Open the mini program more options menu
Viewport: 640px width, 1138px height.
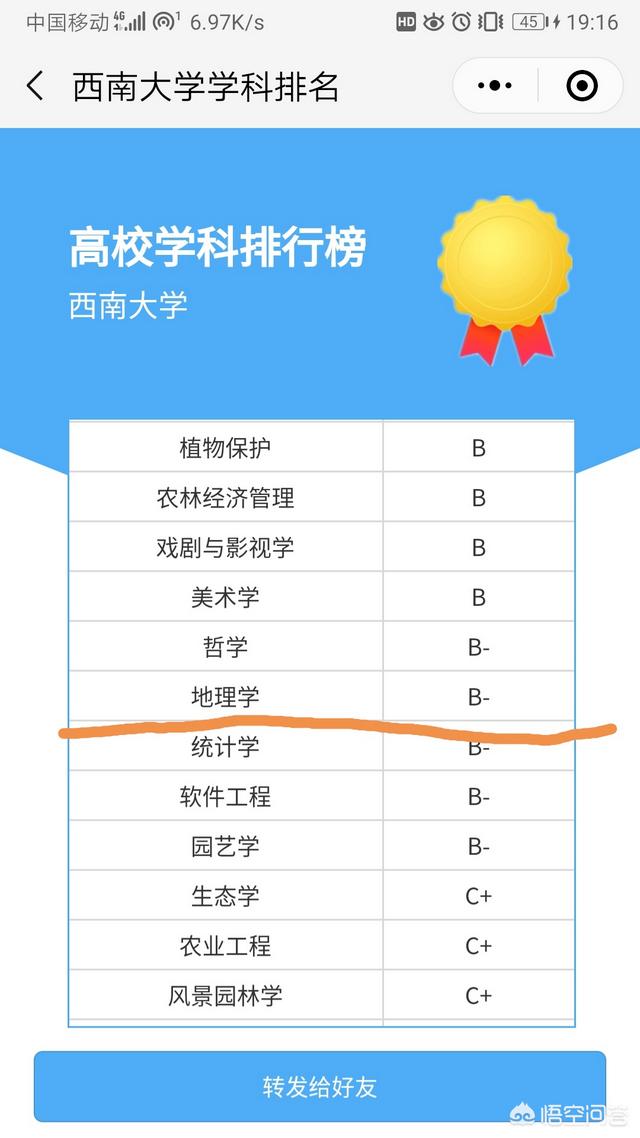(495, 86)
